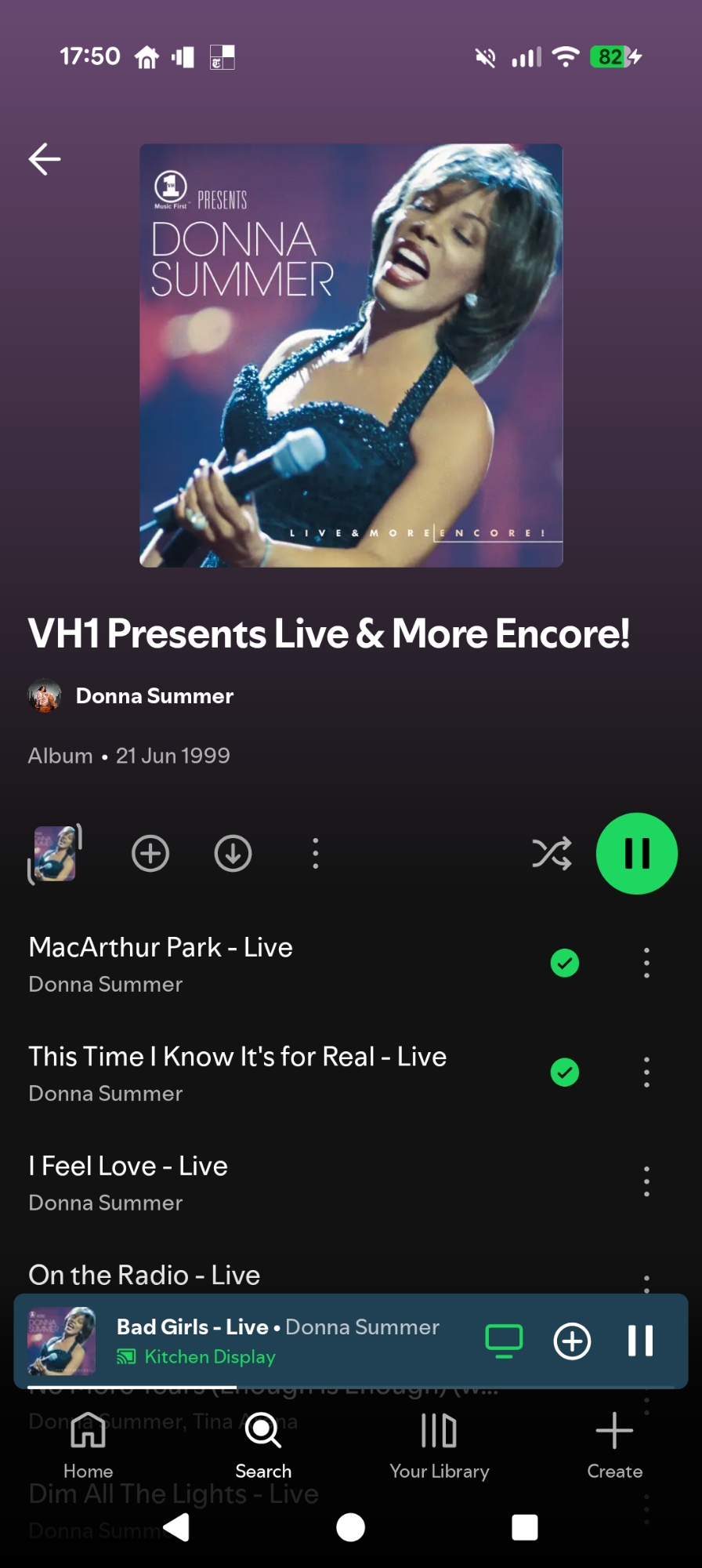Pause Bad Girls - Live in the mini player

click(x=640, y=1341)
